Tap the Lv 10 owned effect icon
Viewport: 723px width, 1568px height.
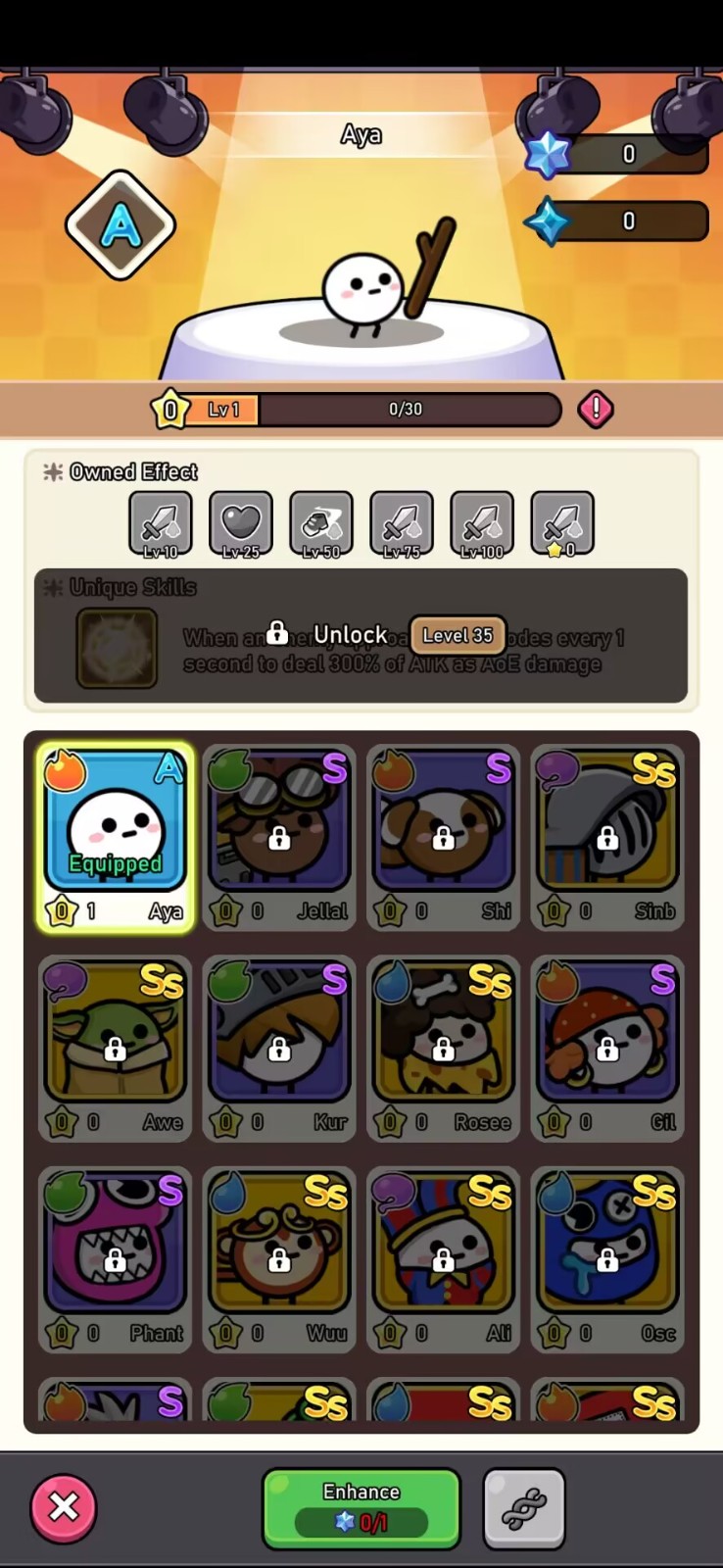tap(161, 524)
